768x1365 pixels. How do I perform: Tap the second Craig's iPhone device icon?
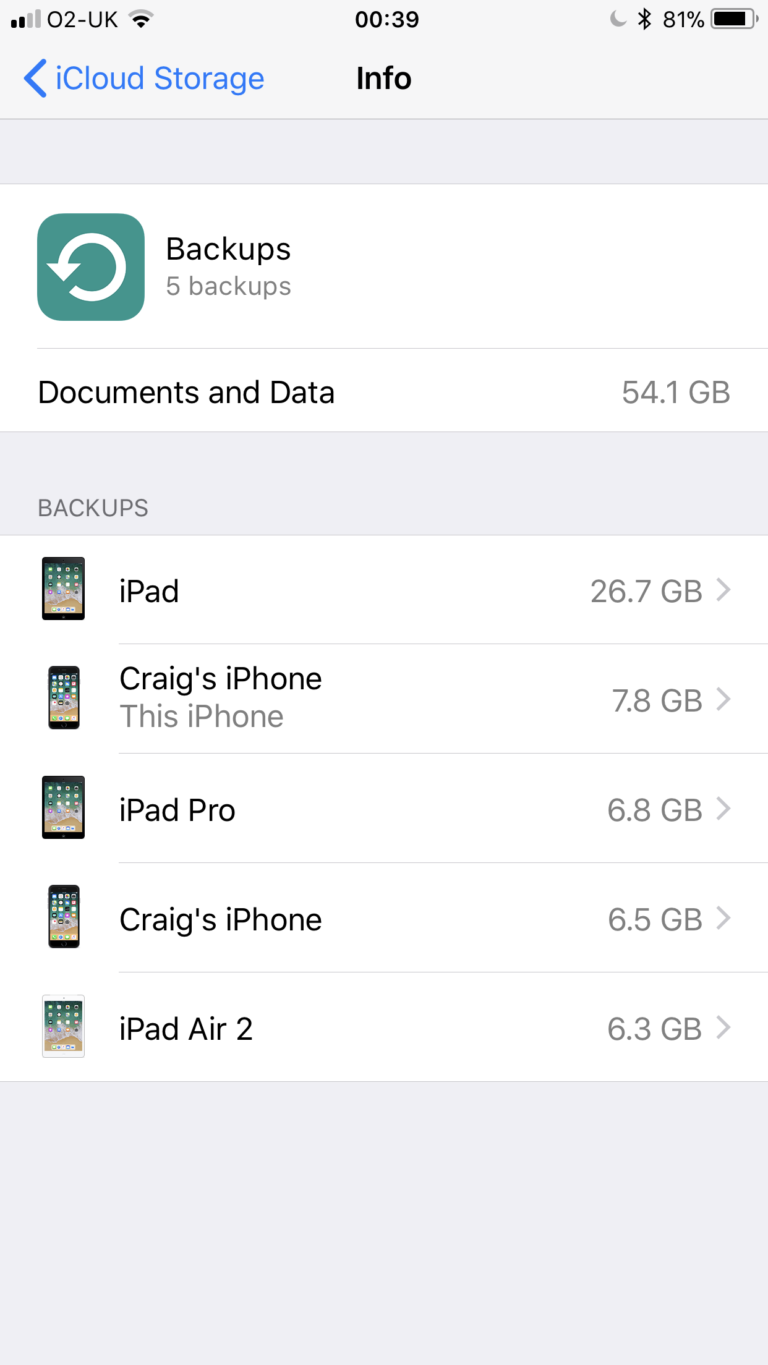tap(63, 916)
